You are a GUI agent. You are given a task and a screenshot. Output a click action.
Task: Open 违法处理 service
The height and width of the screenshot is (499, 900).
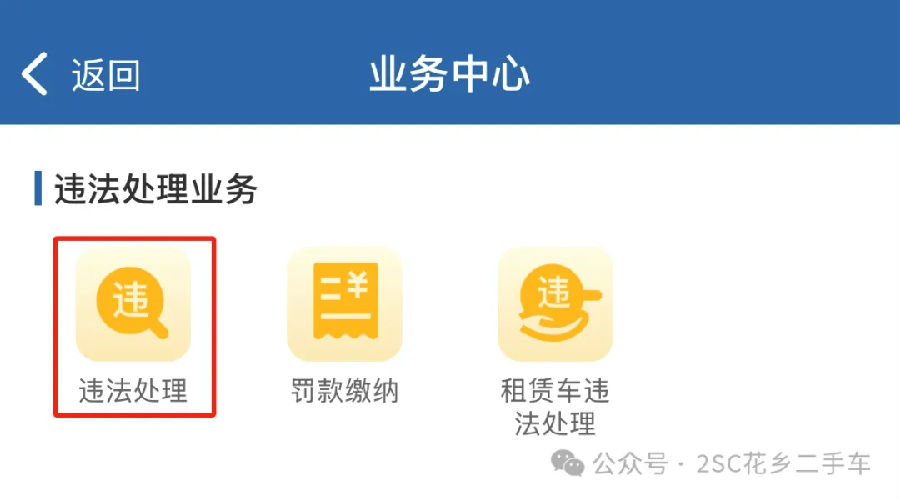pos(133,305)
